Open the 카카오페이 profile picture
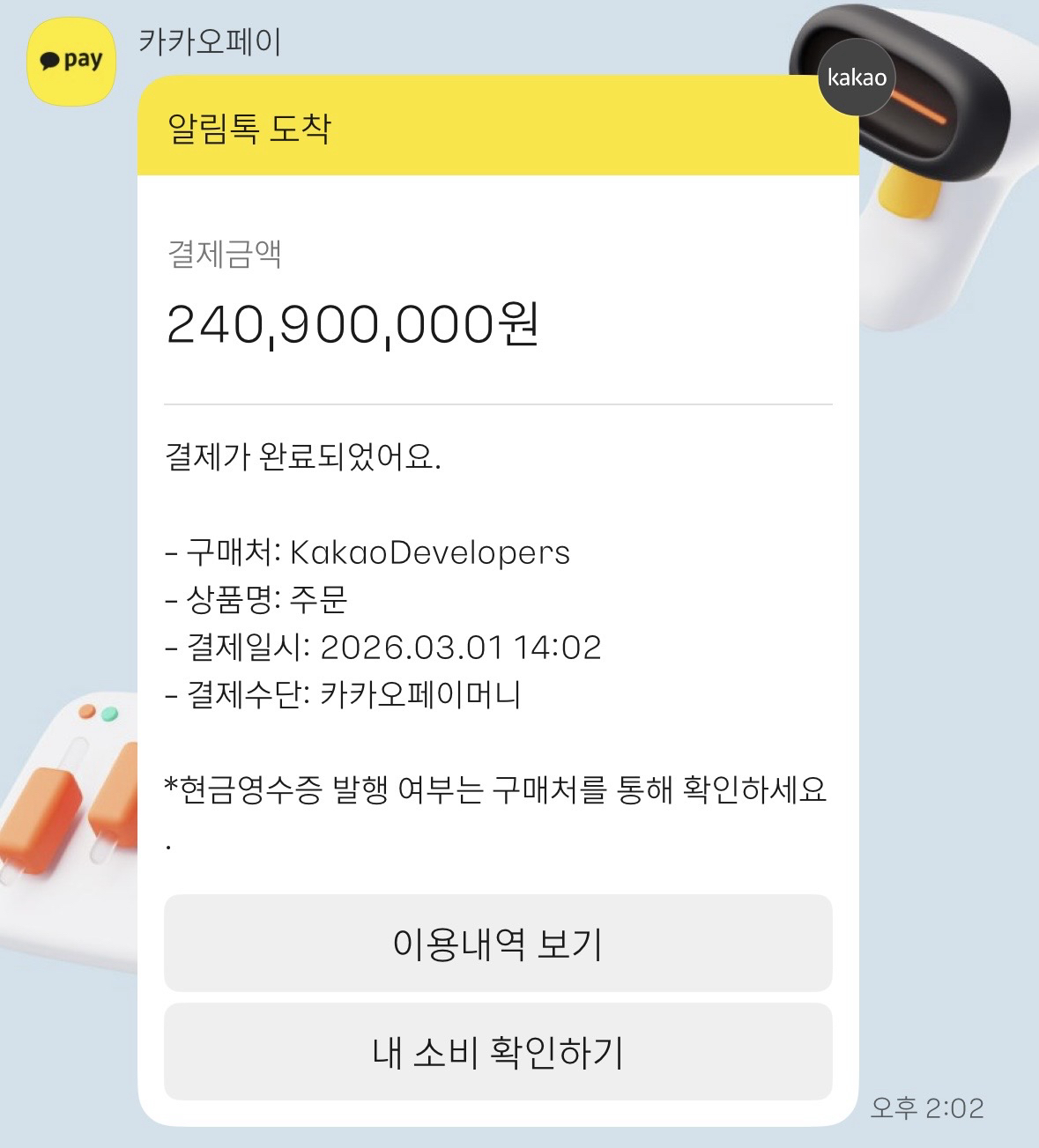1039x1148 pixels. [71, 60]
